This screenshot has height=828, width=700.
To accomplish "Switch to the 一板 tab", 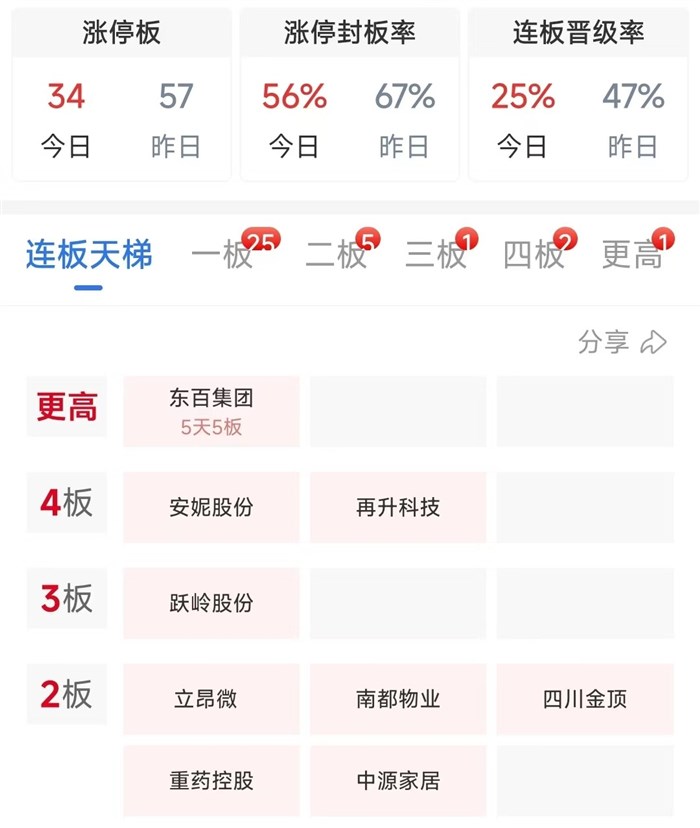I will click(x=223, y=256).
